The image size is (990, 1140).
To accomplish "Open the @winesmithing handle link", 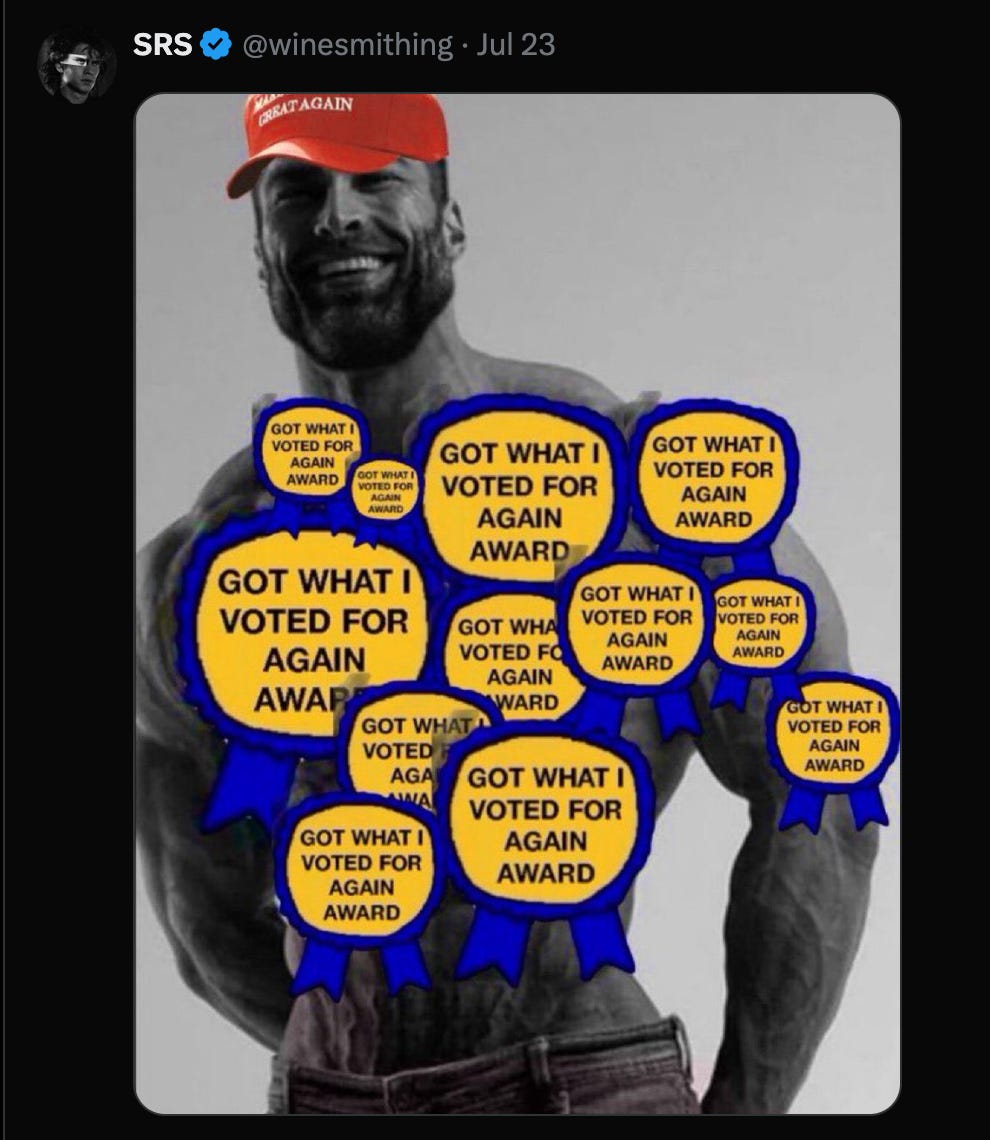I will coord(347,45).
